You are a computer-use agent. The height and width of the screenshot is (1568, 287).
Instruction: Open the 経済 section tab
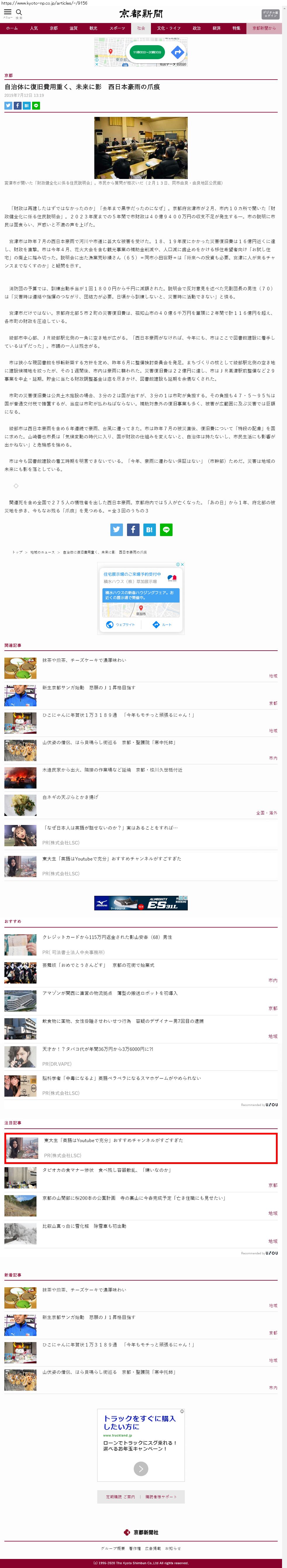(x=216, y=29)
